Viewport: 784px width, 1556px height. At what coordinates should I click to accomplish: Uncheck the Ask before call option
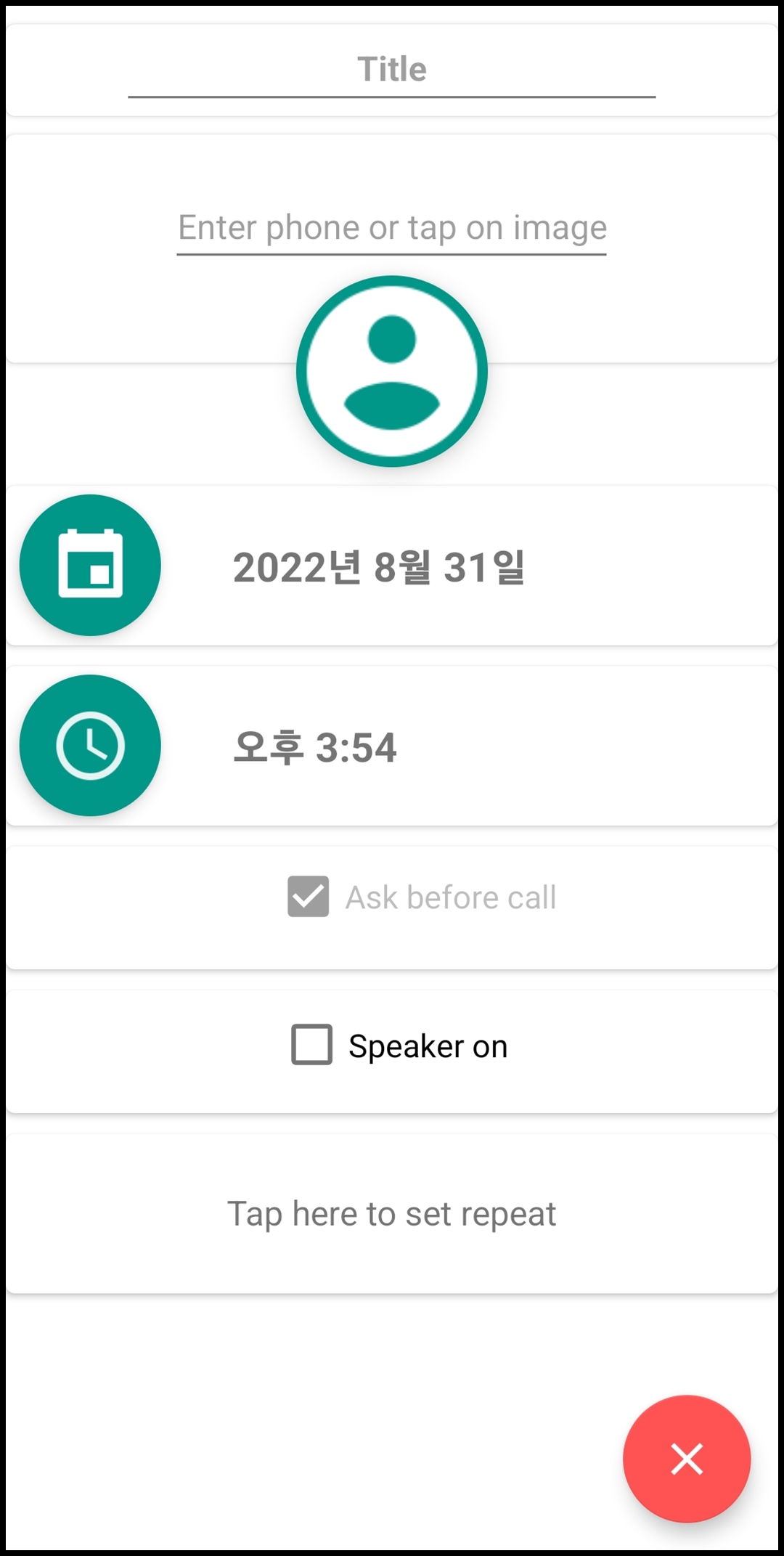(308, 897)
